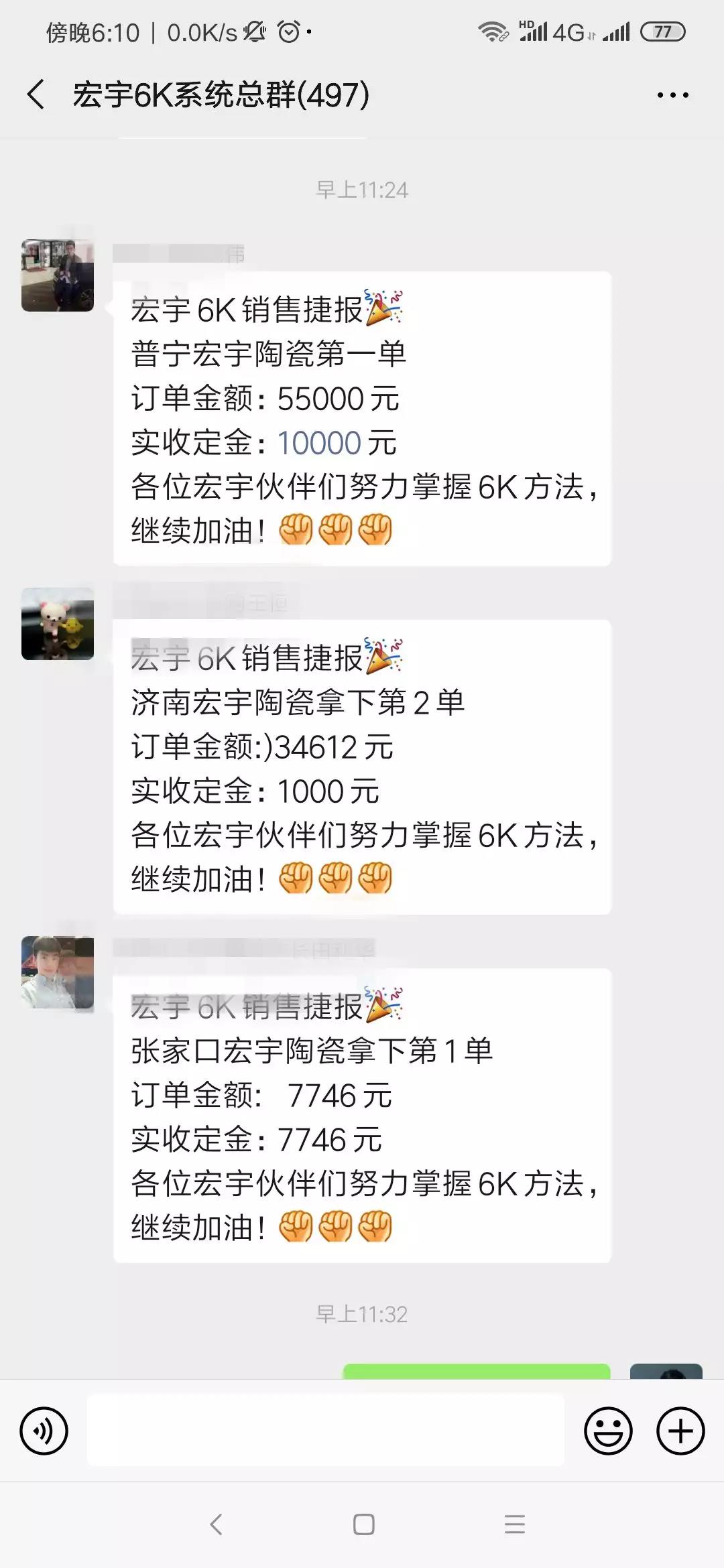Open avatar of the 普宁宏宇陶瓷 message sender

pos(58,275)
